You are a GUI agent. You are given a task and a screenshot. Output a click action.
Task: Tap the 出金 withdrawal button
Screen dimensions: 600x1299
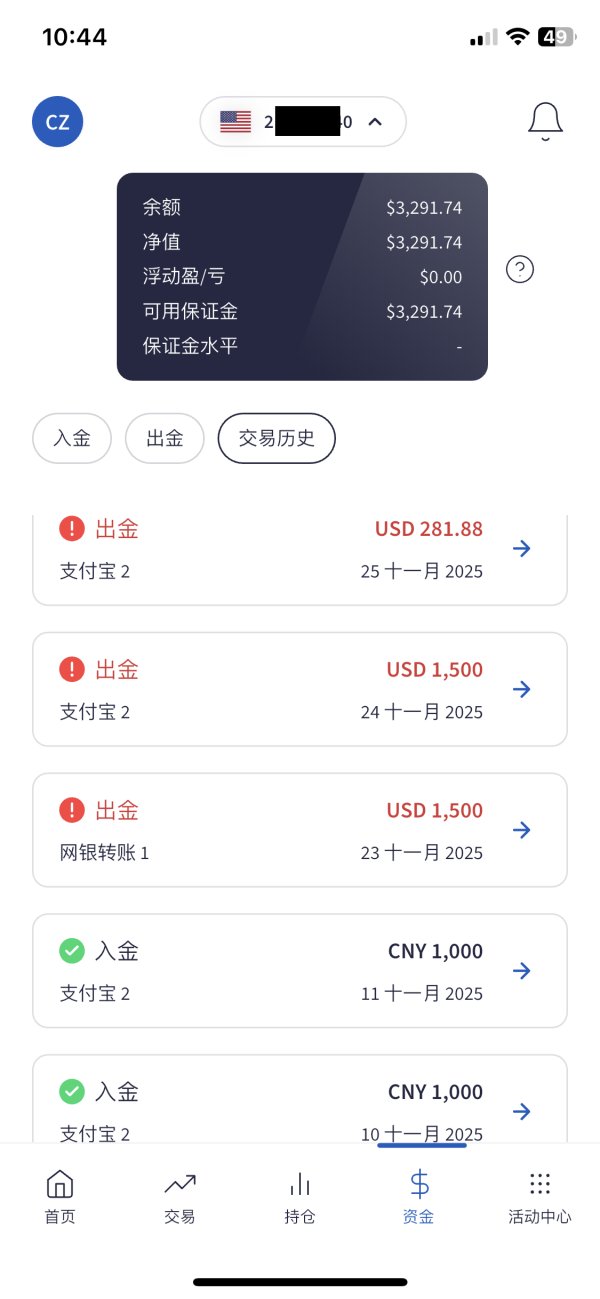tap(164, 439)
